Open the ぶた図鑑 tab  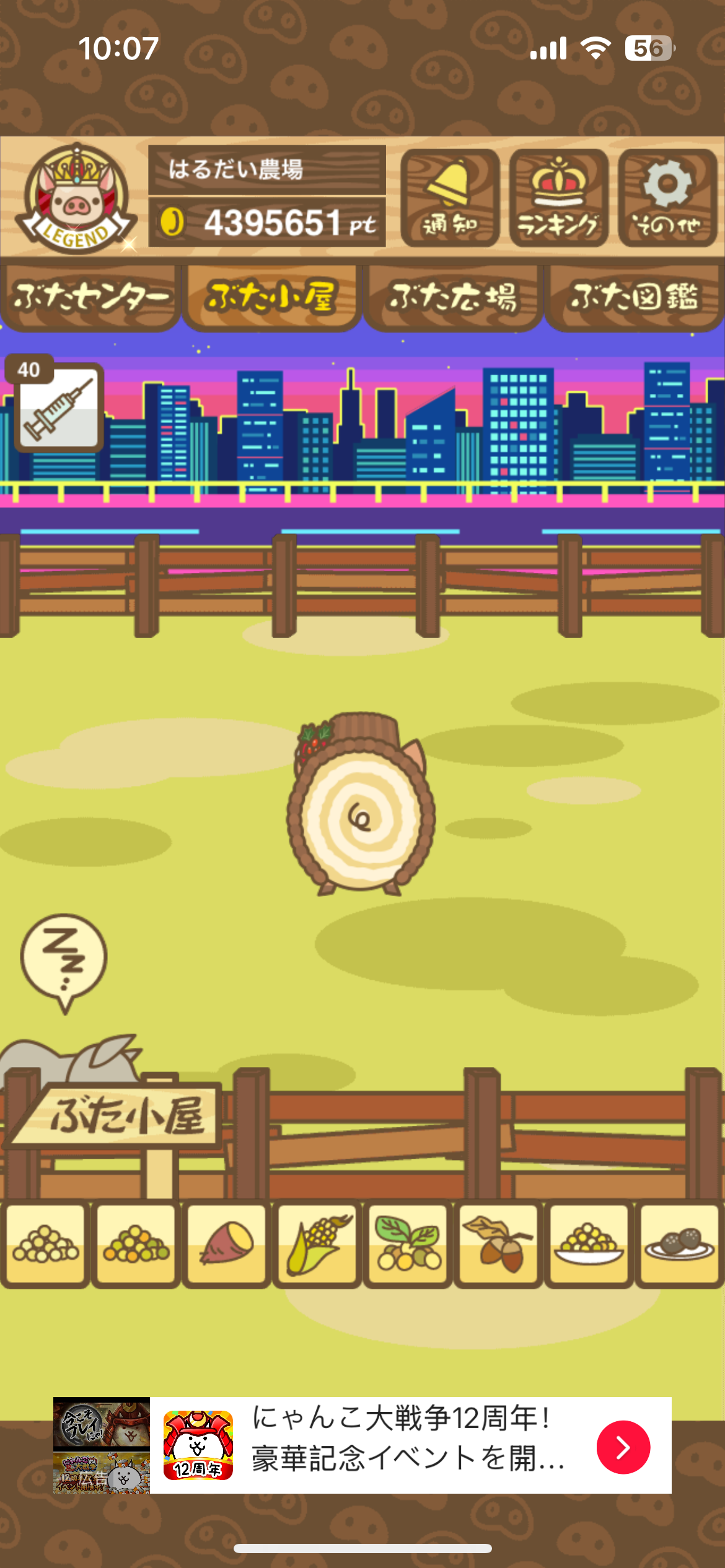click(634, 298)
